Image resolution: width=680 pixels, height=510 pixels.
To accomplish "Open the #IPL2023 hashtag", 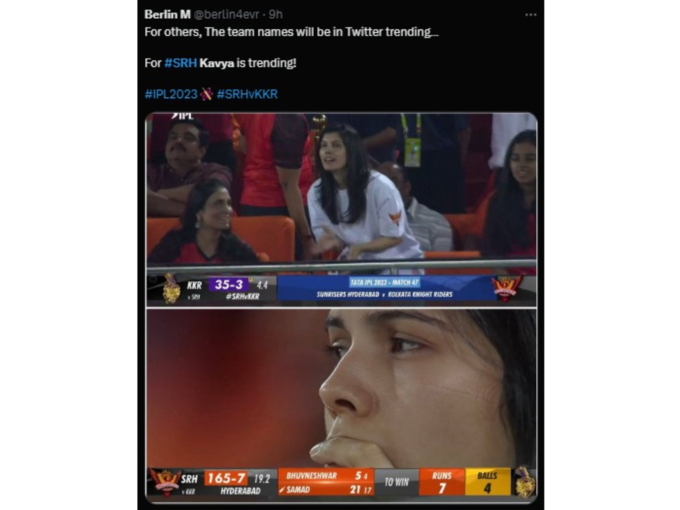I will 170,94.
